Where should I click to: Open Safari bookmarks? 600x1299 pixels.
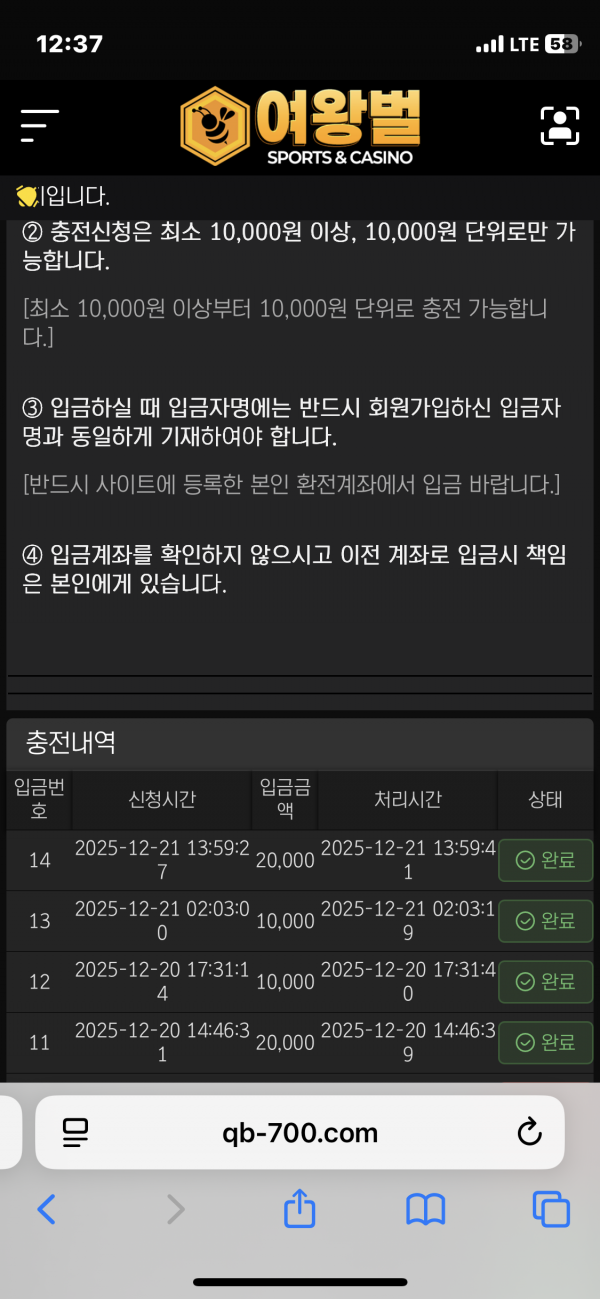425,1210
